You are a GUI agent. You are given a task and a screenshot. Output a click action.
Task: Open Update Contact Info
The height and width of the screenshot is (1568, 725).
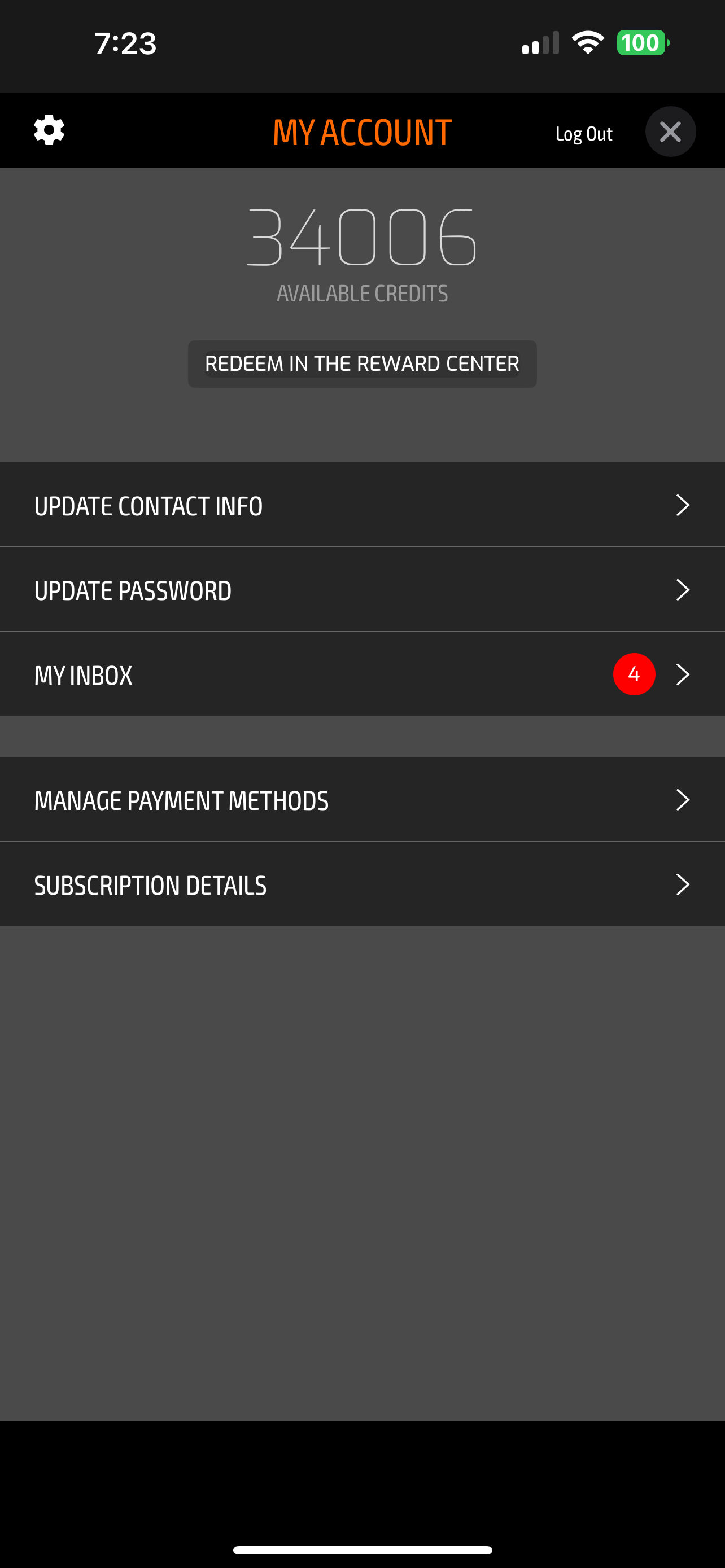pyautogui.click(x=362, y=505)
